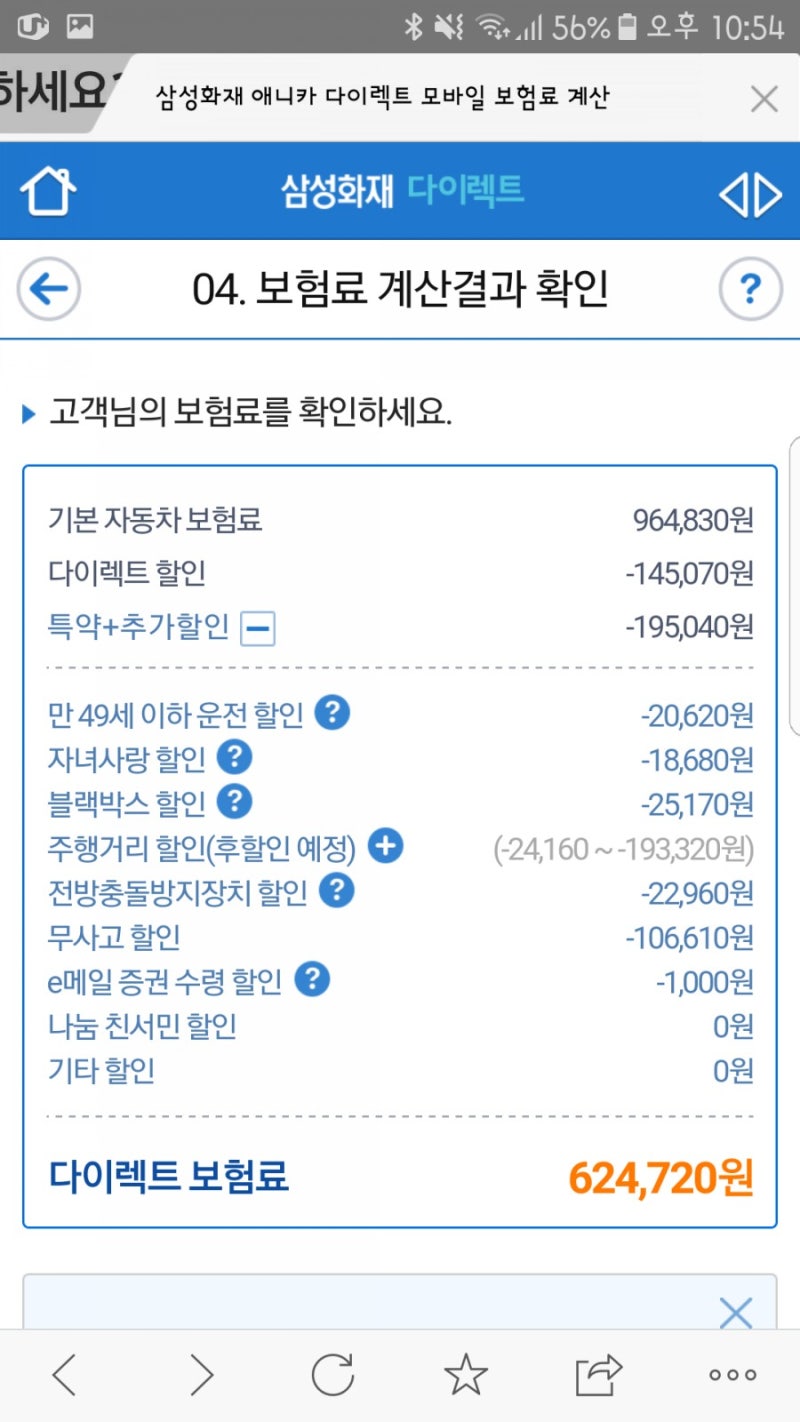Navigate back in the browser toolbar
This screenshot has height=1422, width=800.
[x=64, y=1375]
